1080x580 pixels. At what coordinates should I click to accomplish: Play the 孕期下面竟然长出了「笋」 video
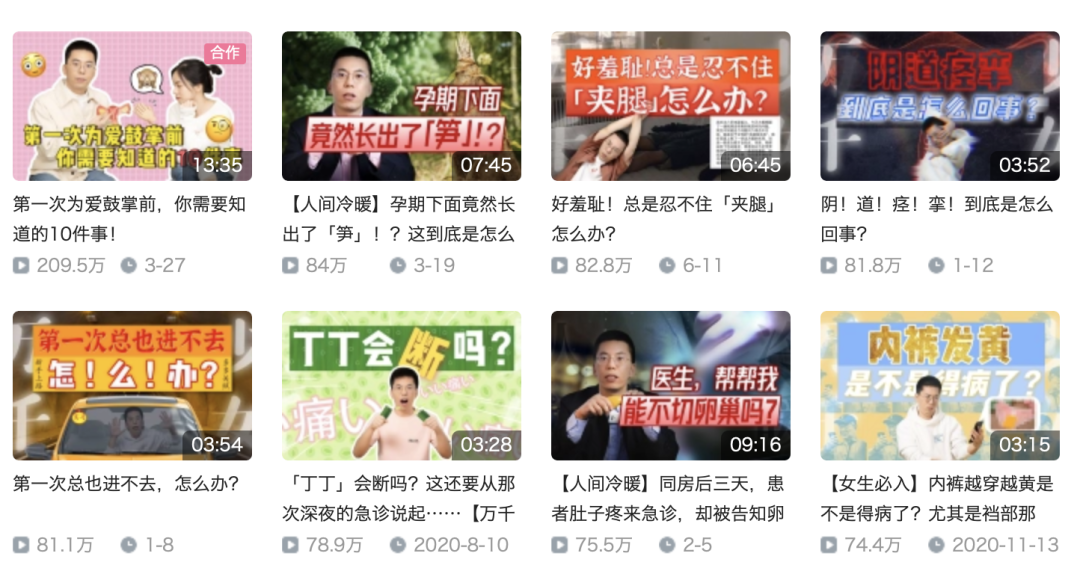pos(401,106)
